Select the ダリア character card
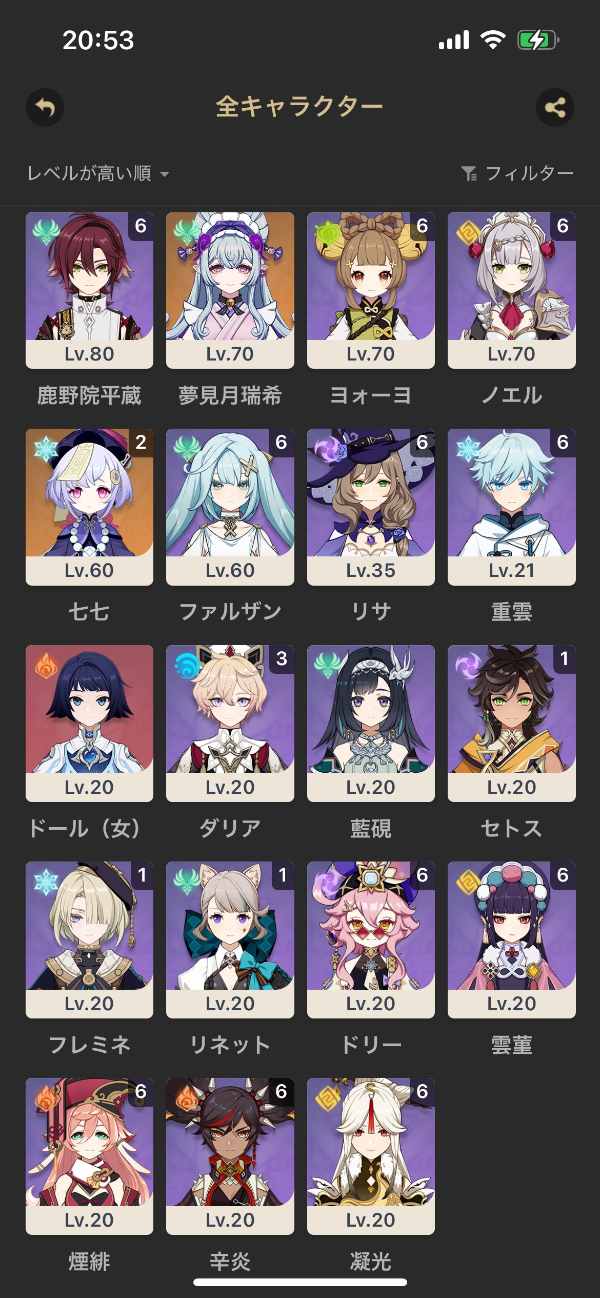 coord(230,723)
